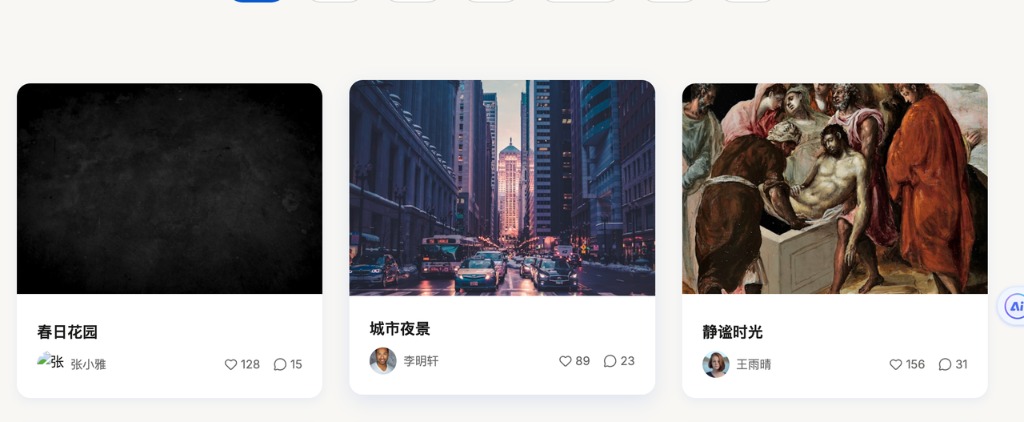The image size is (1024, 422).
Task: Open the 春日花园 card
Action: tap(169, 189)
